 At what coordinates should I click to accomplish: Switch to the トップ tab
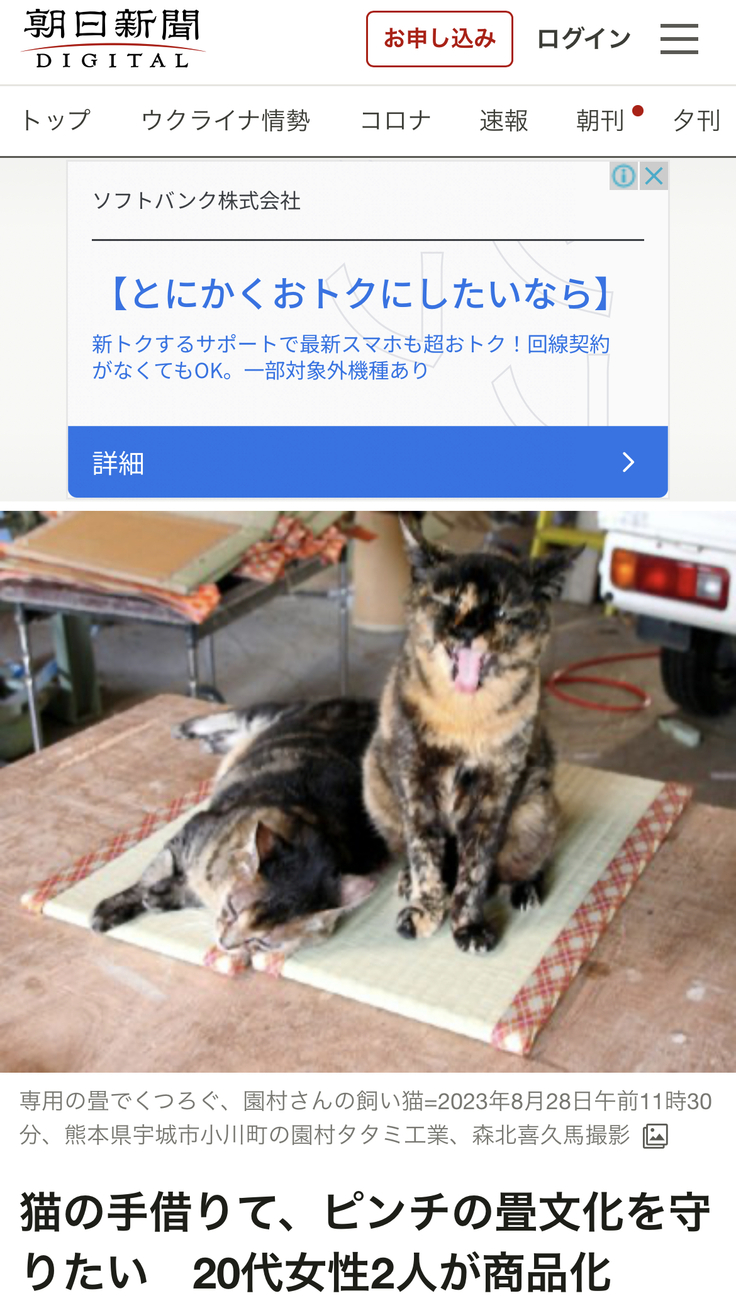[56, 121]
